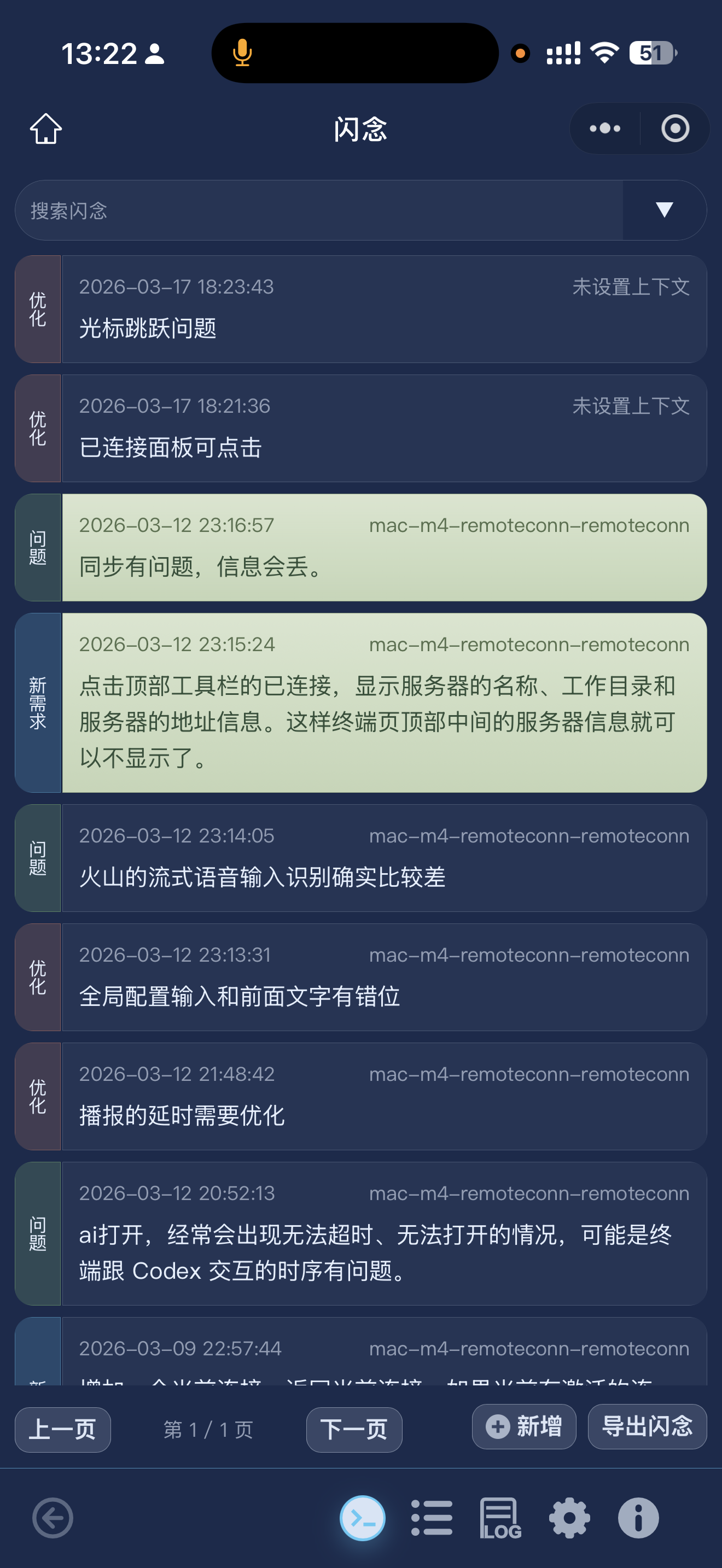Image resolution: width=722 pixels, height=1568 pixels.
Task: Open the note 播报的延时需要优化
Action: (x=383, y=1097)
